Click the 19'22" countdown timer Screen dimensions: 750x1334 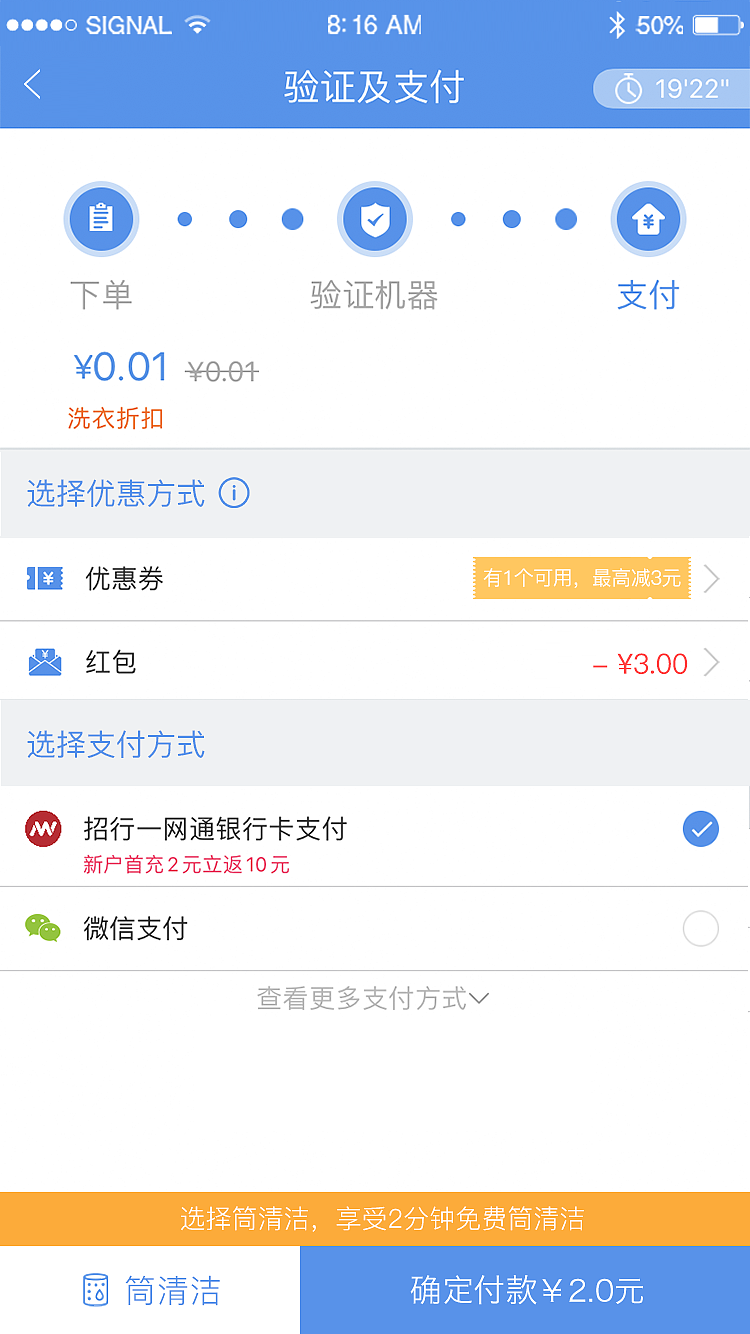pyautogui.click(x=675, y=89)
